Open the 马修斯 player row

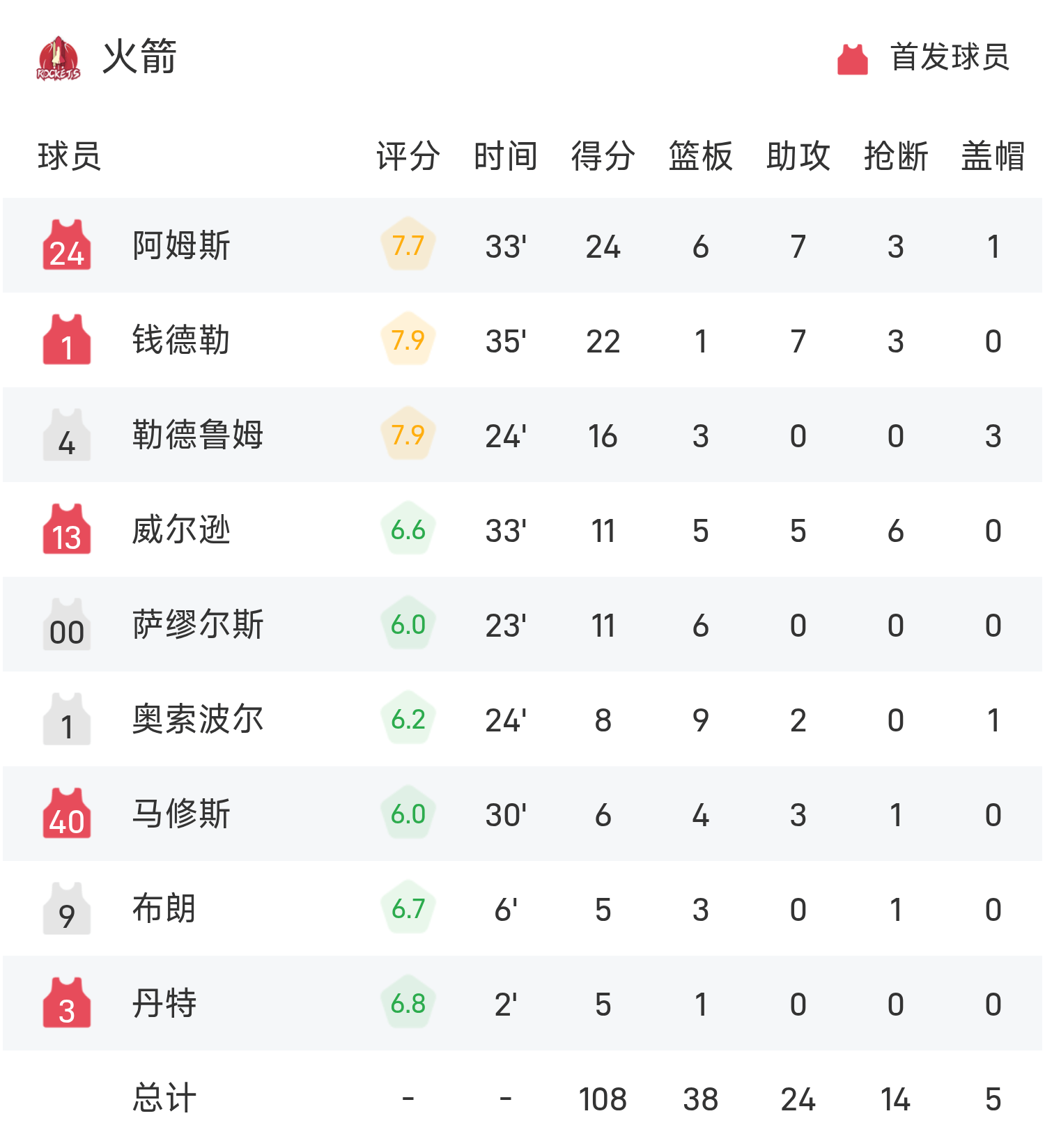click(x=181, y=814)
